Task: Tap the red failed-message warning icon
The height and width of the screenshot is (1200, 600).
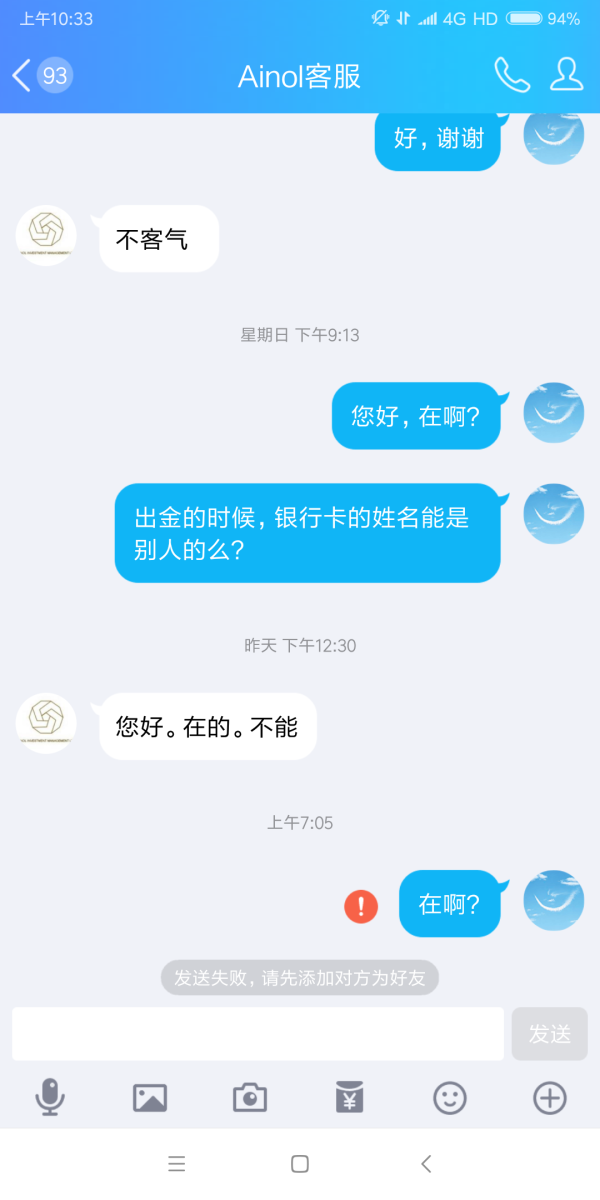Action: (361, 906)
